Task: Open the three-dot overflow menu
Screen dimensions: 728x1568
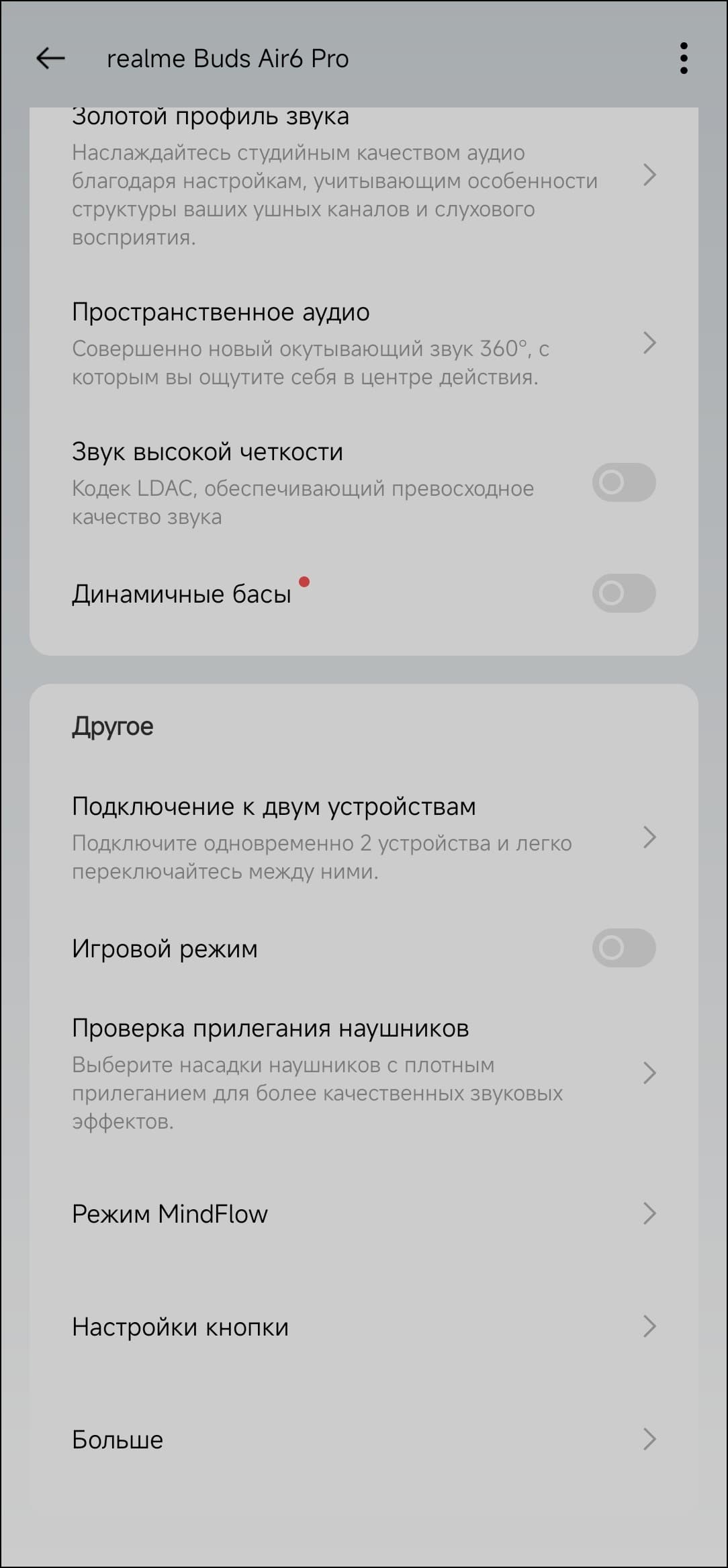Action: (x=683, y=58)
